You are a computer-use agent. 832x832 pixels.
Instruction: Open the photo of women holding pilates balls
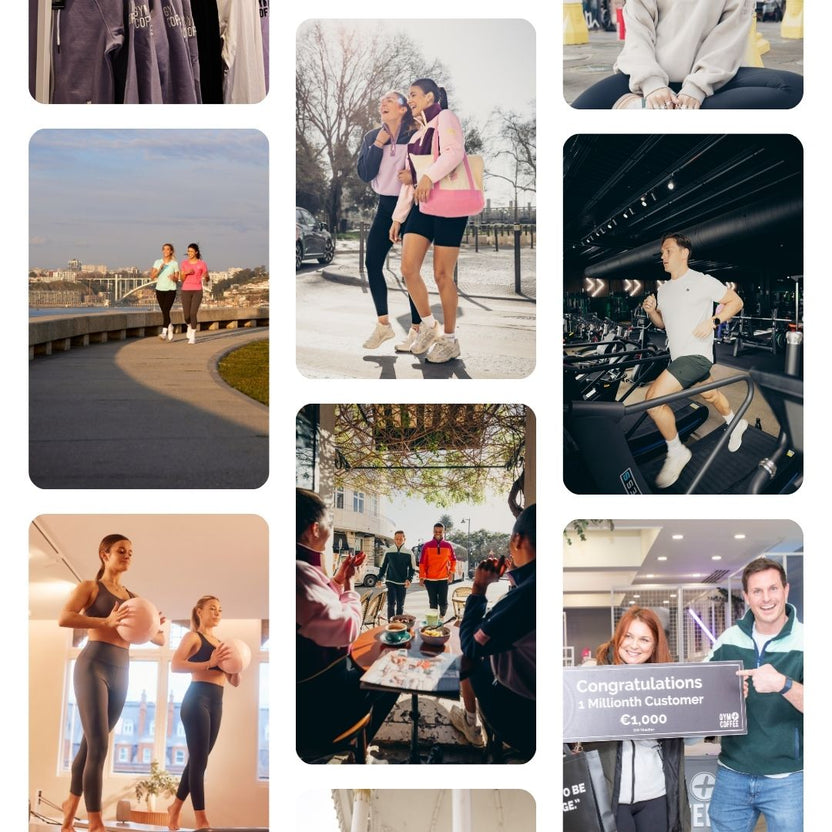pyautogui.click(x=148, y=670)
